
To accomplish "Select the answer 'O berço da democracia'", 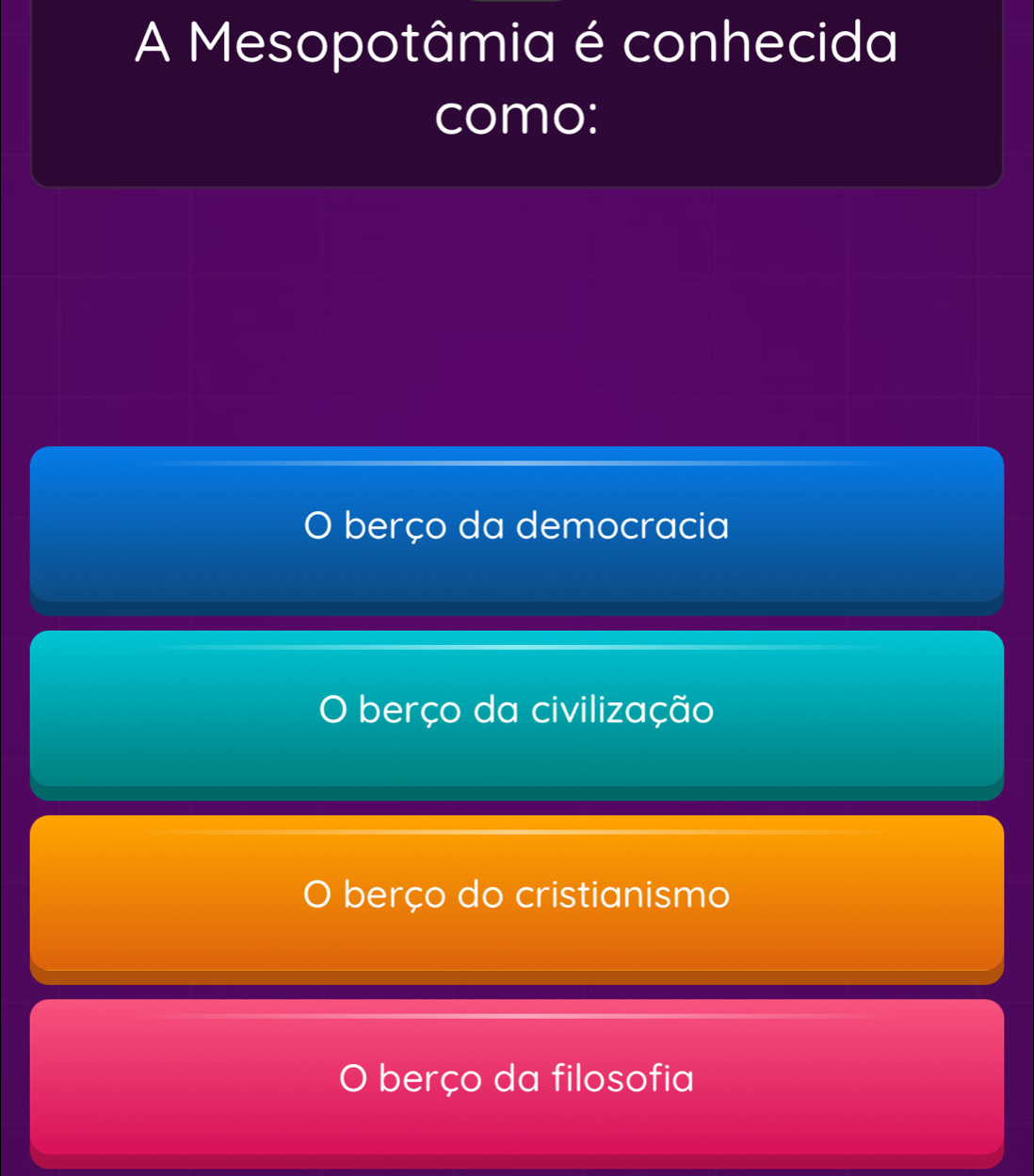I will [516, 525].
